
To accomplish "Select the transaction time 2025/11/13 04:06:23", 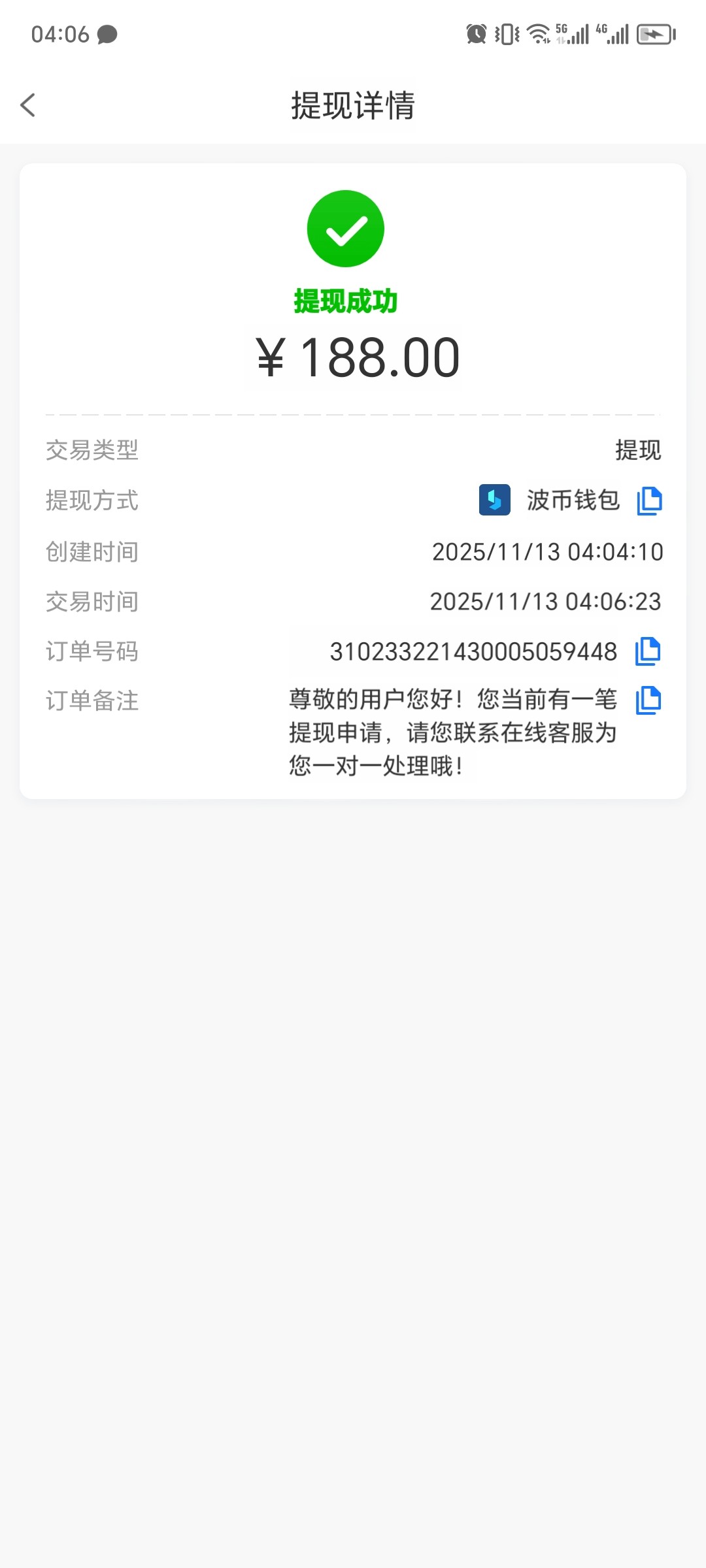I will [546, 601].
